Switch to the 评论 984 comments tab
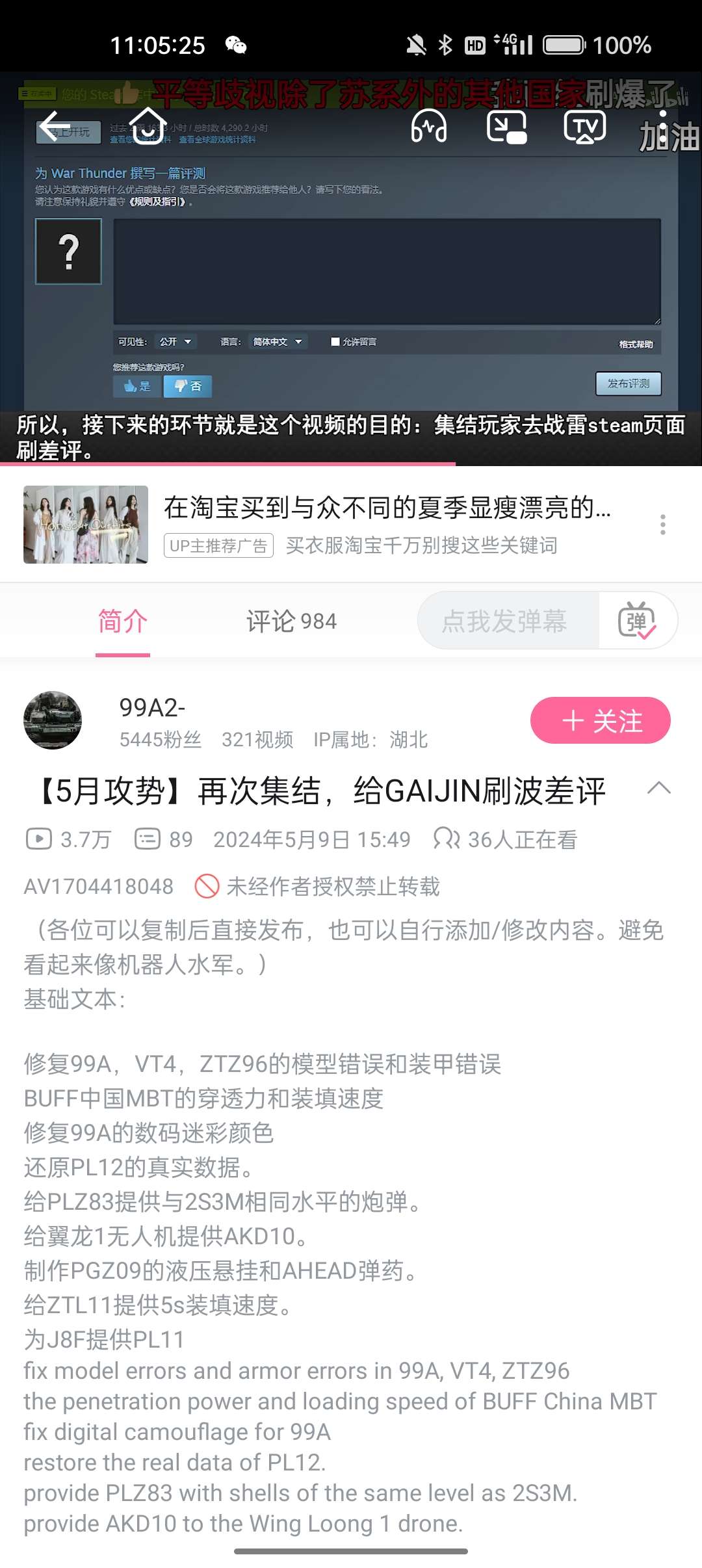Screen dimensions: 702x1568 [291, 621]
